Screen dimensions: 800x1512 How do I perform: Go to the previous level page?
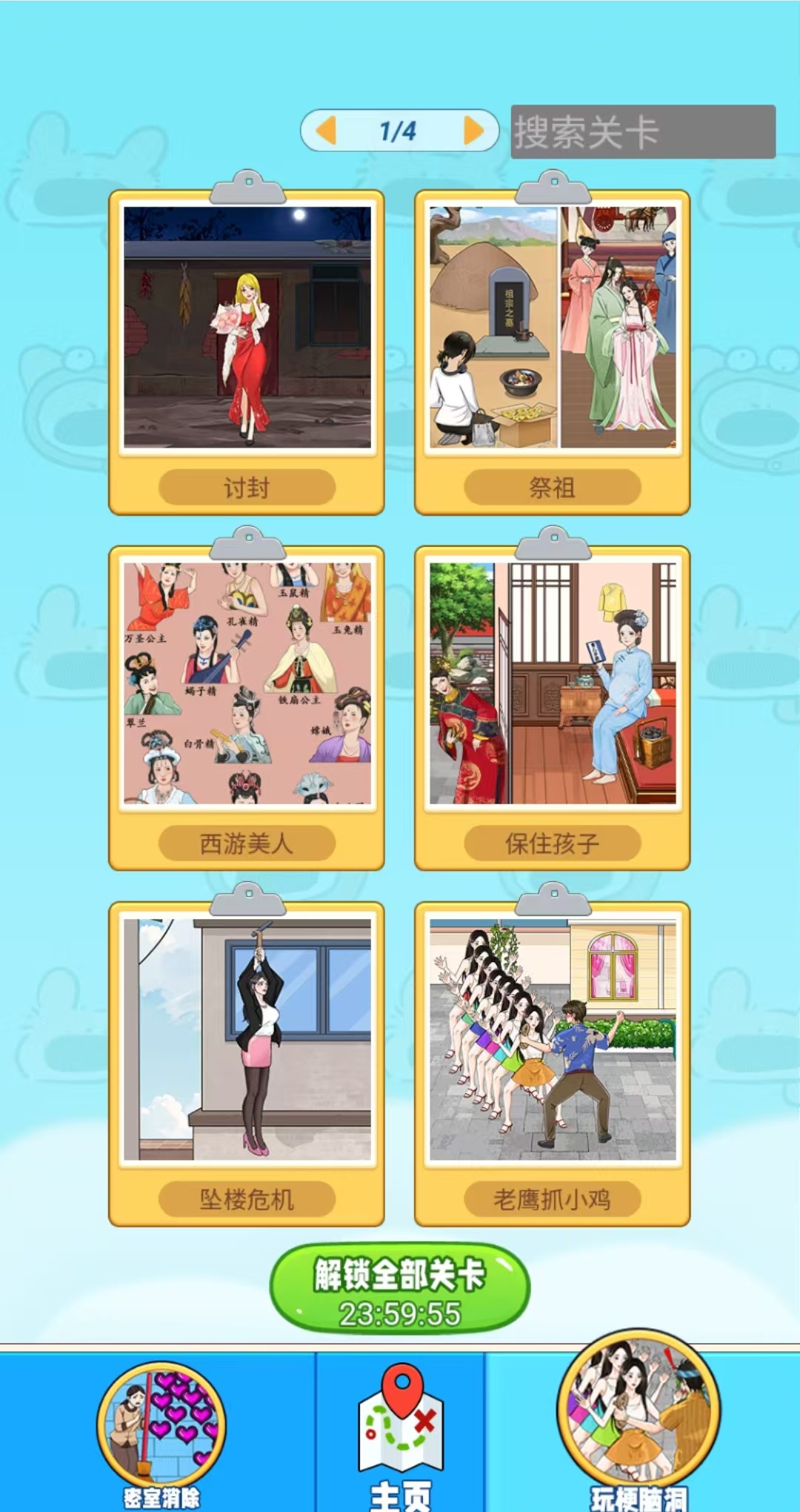tap(327, 130)
